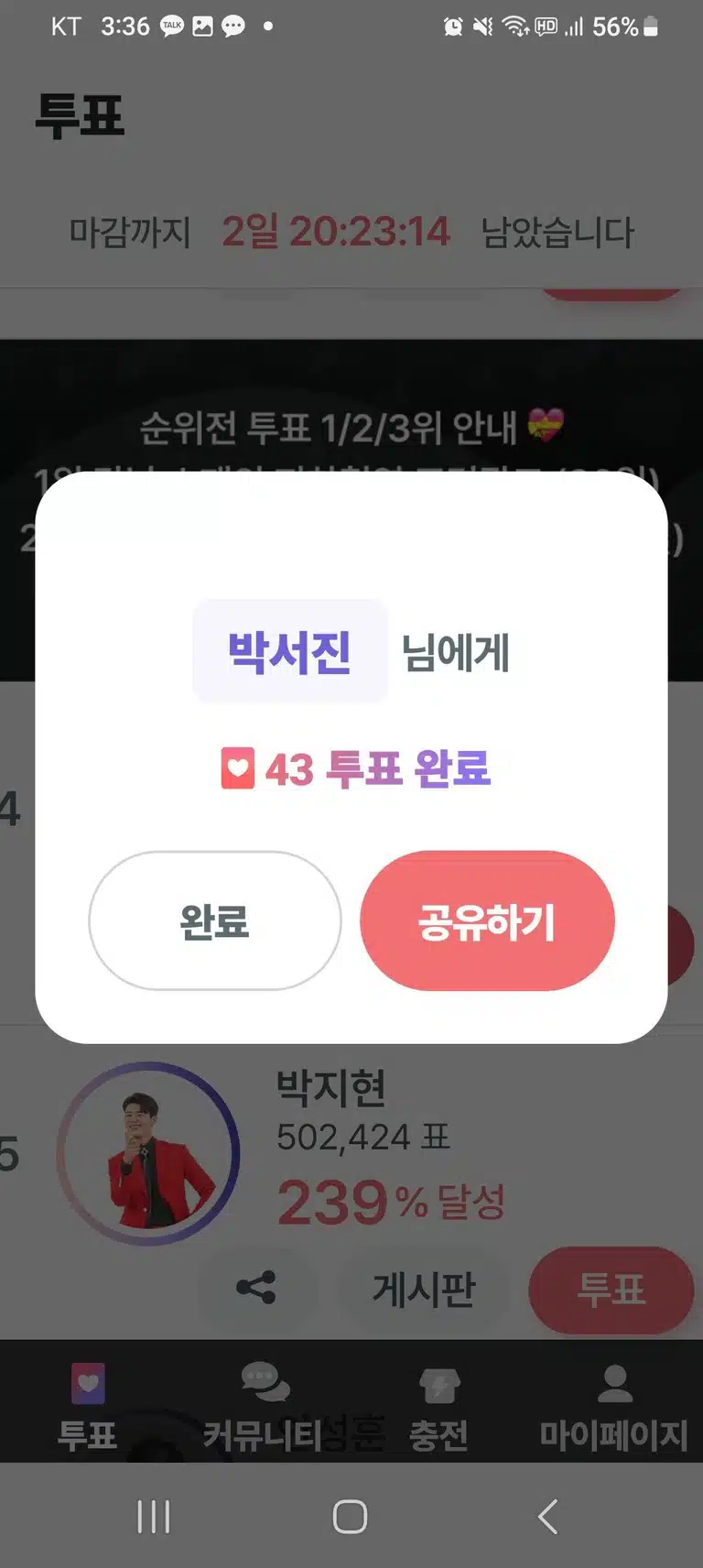Open the 충전 tab

coord(438,1406)
